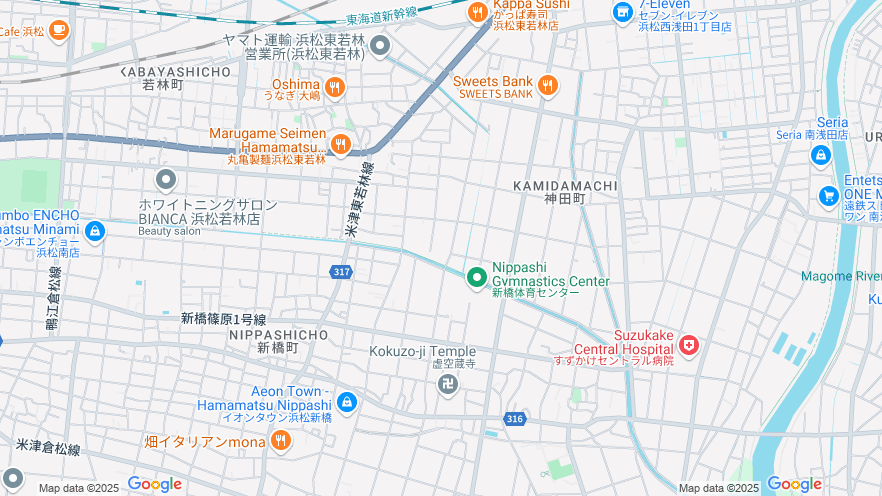Open the BIANCA beauty salon marker

click(166, 180)
